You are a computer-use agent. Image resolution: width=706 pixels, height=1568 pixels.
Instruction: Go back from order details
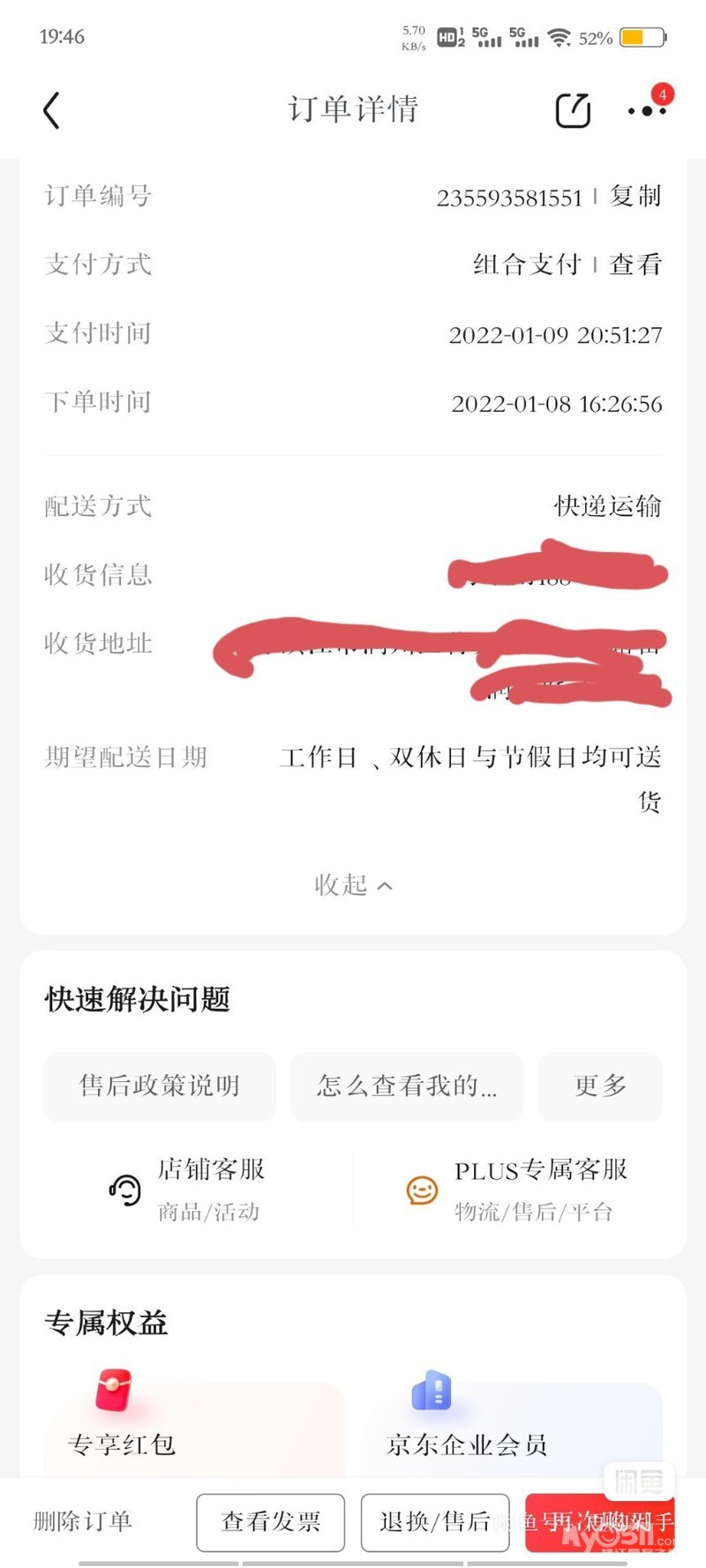tap(52, 111)
